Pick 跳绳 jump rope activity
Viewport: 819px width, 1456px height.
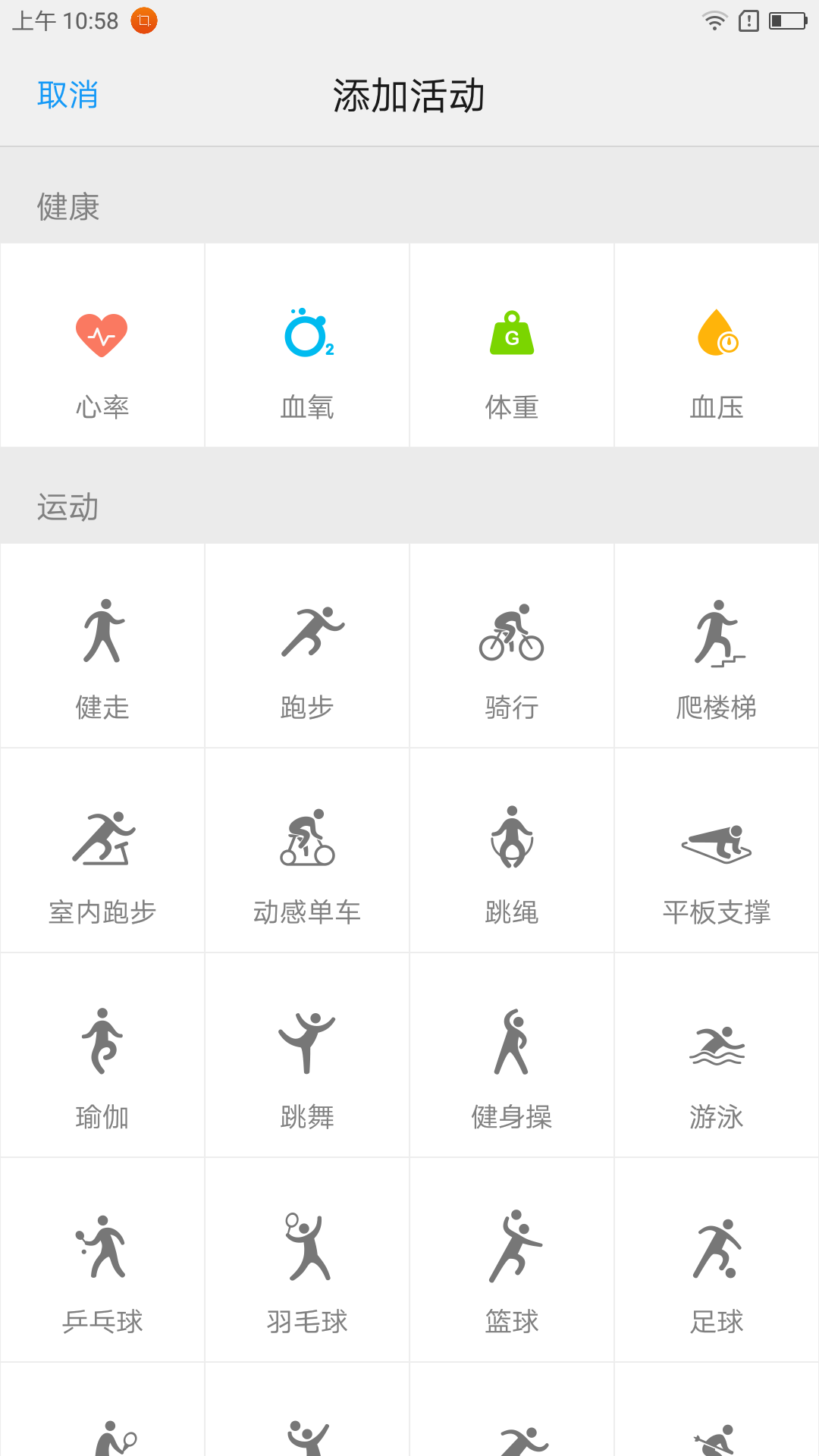tap(512, 850)
